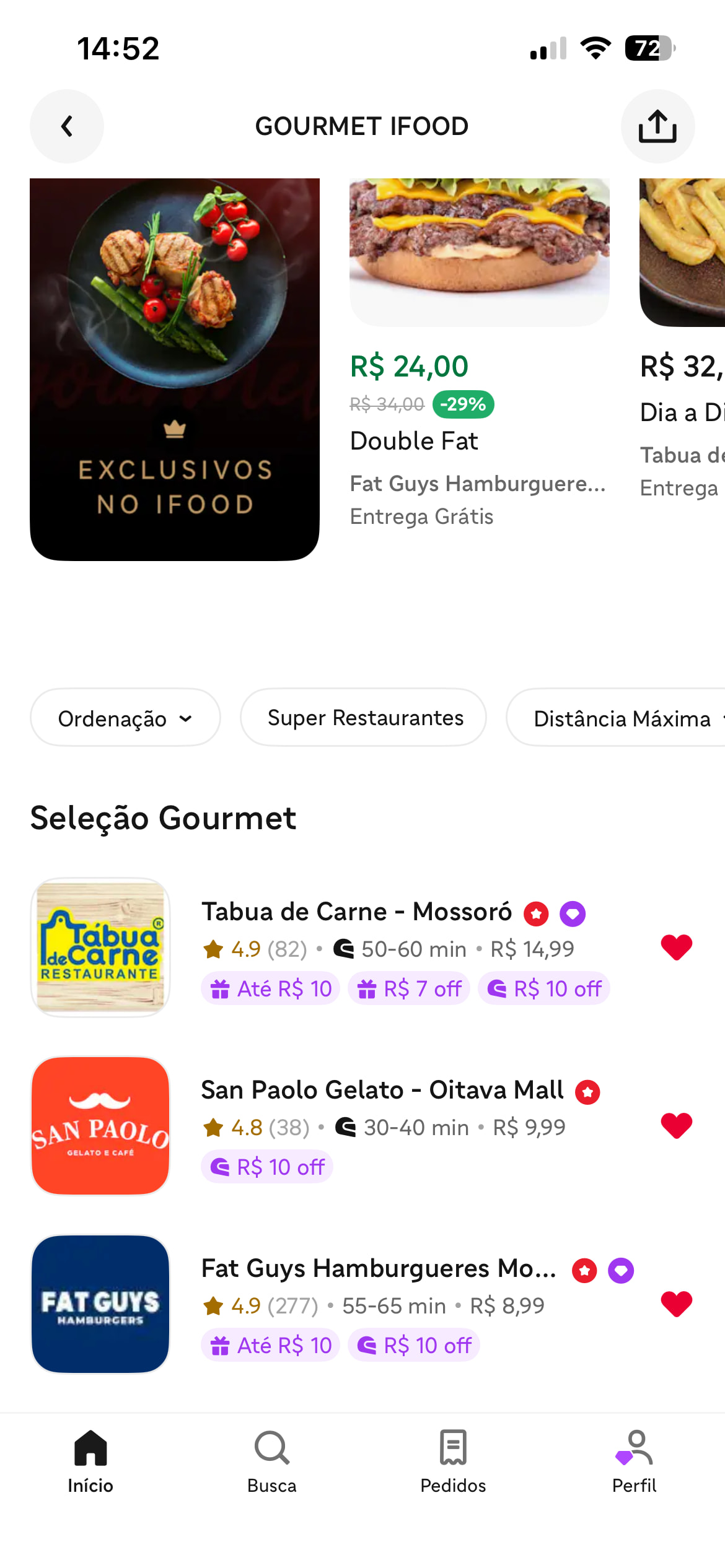Open the Double Fat burger offer
Screen dimensions: 725x1568
(479, 353)
